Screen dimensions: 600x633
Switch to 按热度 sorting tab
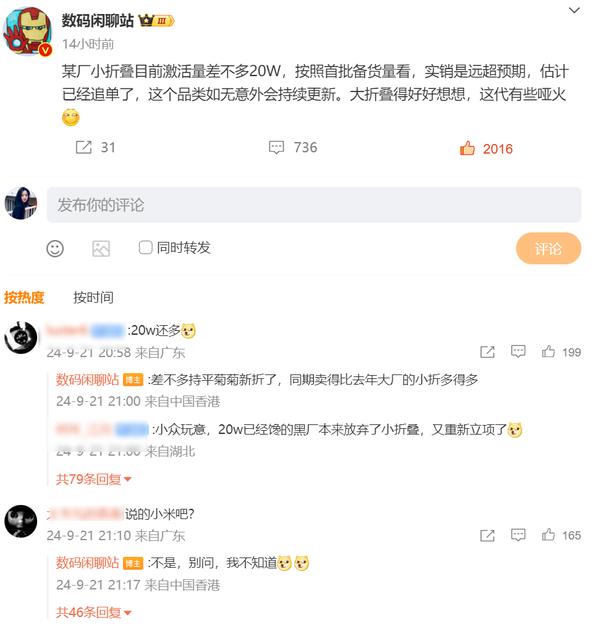24,297
